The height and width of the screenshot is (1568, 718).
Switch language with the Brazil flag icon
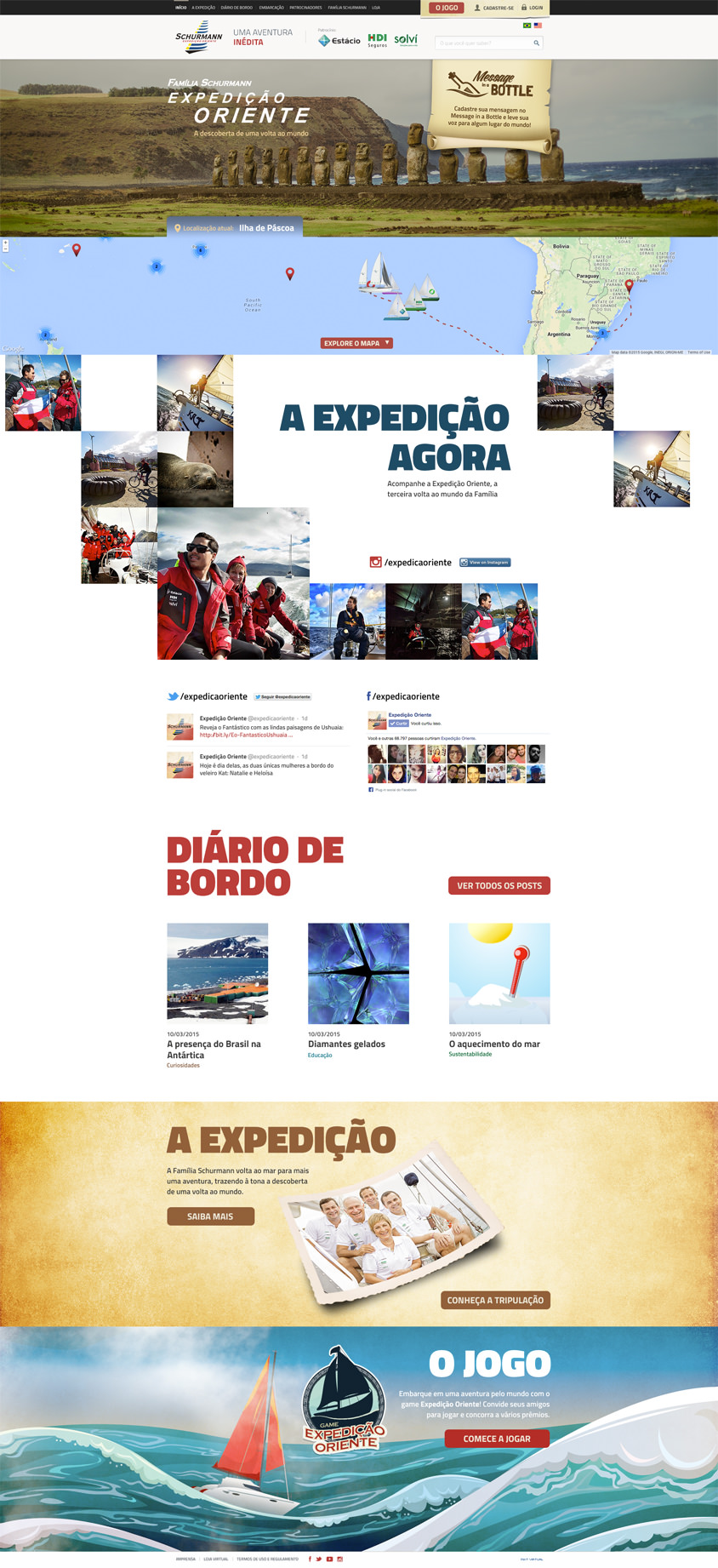click(x=527, y=26)
